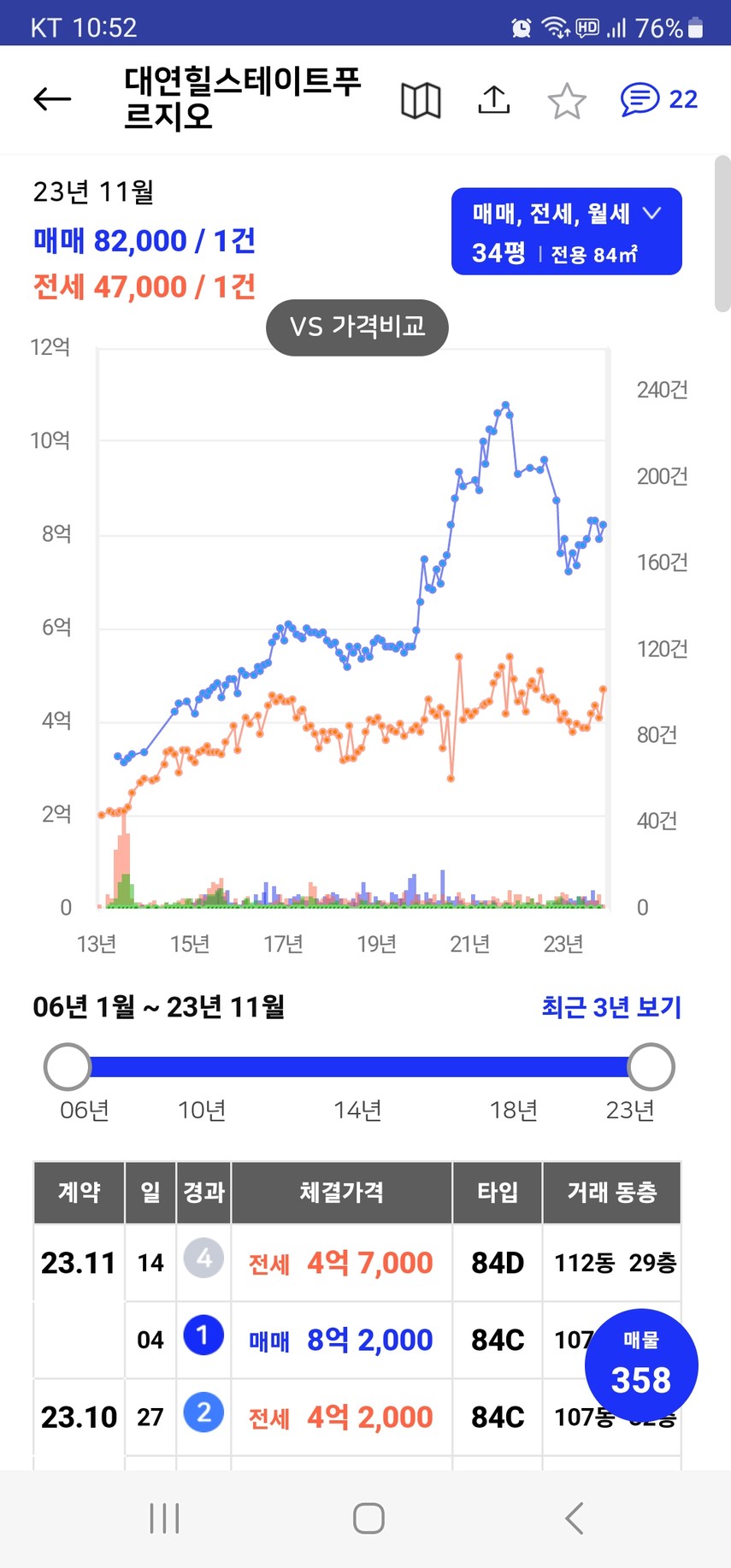This screenshot has width=731, height=1568.
Task: Open the map view icon
Action: coord(421,101)
